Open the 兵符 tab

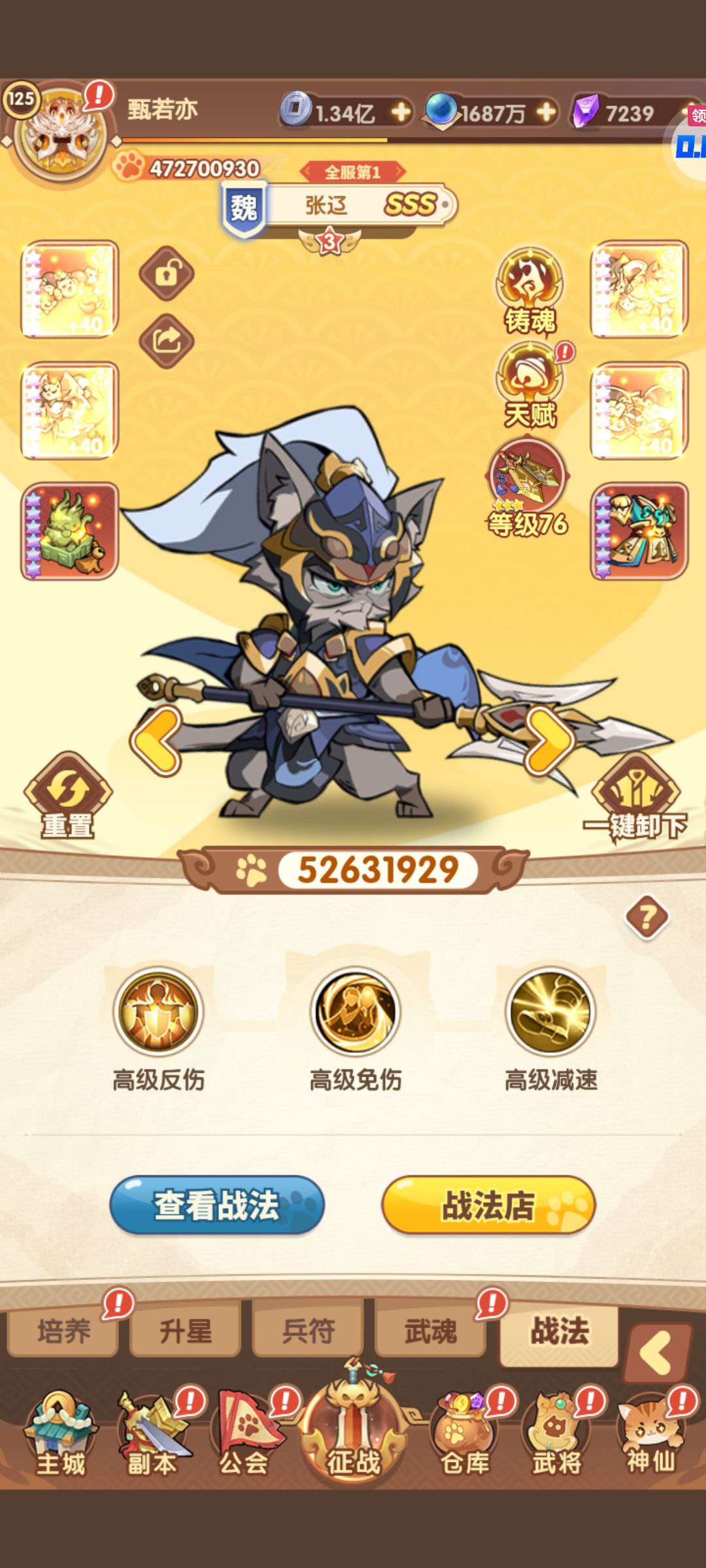point(308,1331)
